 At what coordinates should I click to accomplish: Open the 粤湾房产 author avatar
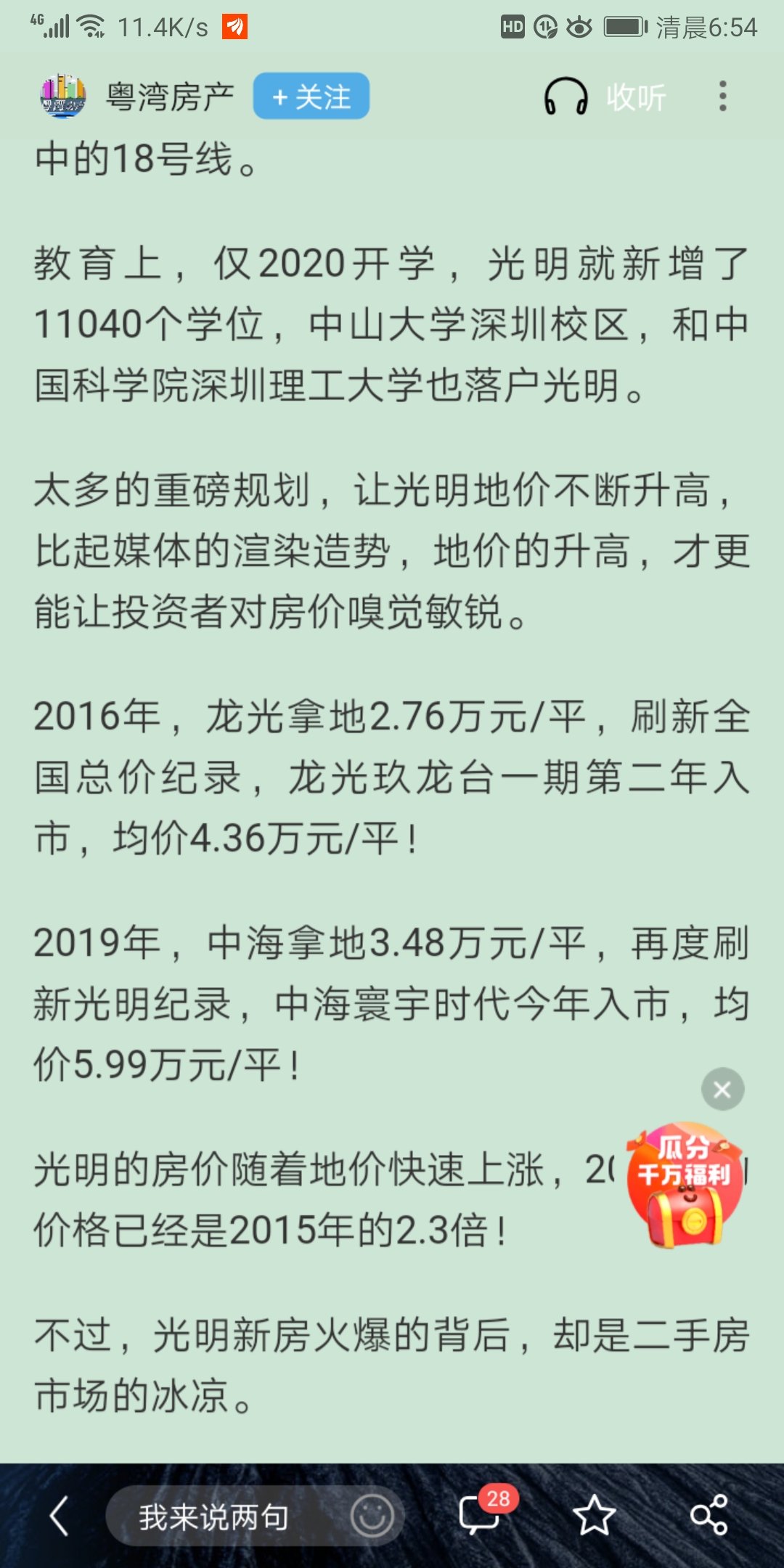pos(62,97)
